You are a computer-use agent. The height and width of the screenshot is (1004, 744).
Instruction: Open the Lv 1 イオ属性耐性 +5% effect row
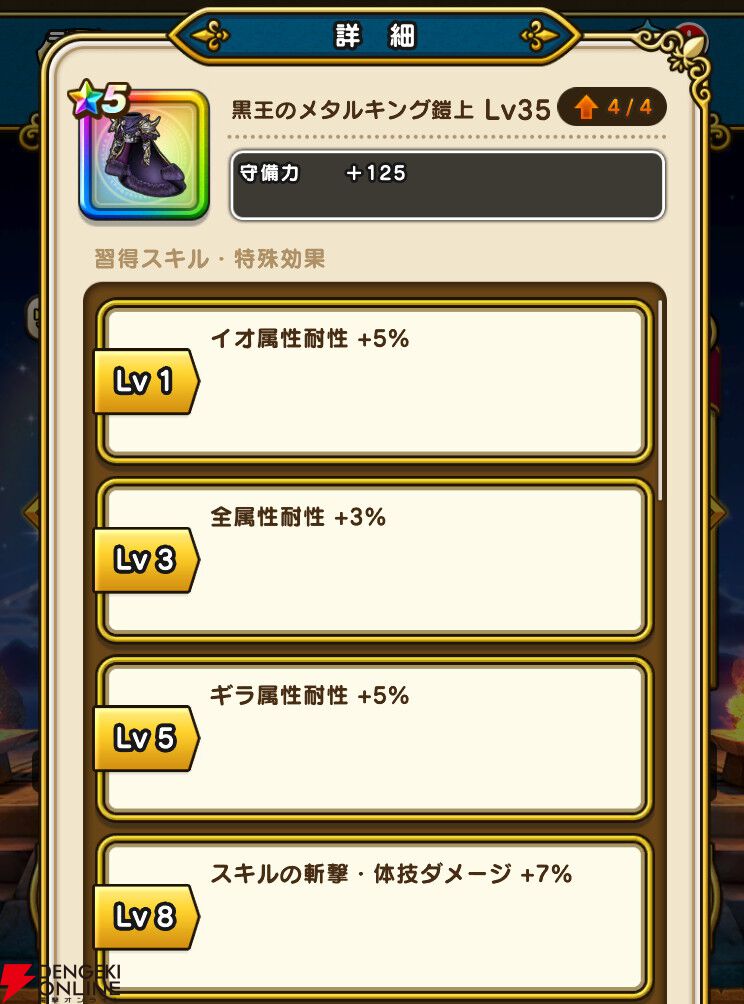coord(374,382)
